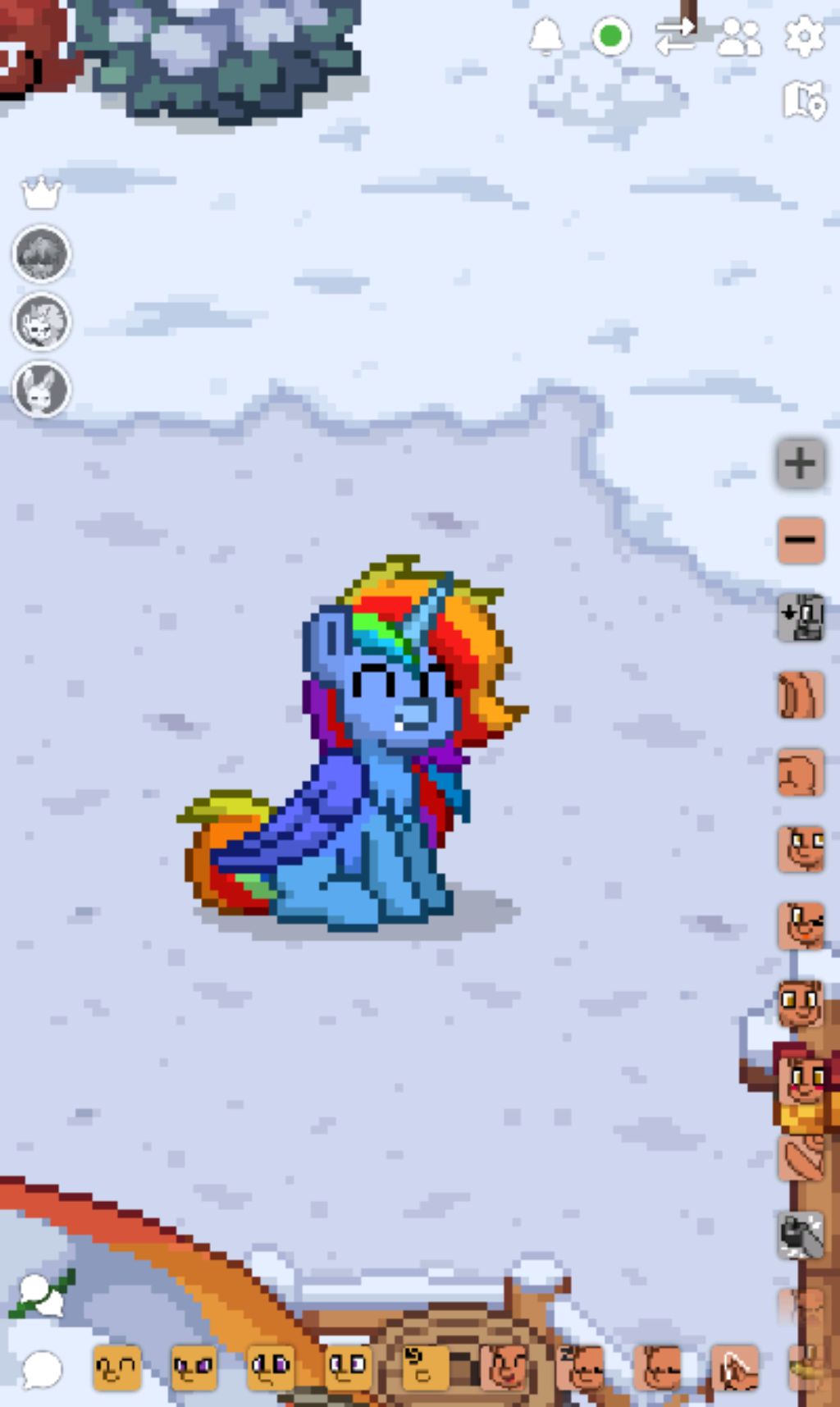Tap the crown icon above party avatars
Image resolution: width=840 pixels, height=1407 pixels.
coord(41,194)
